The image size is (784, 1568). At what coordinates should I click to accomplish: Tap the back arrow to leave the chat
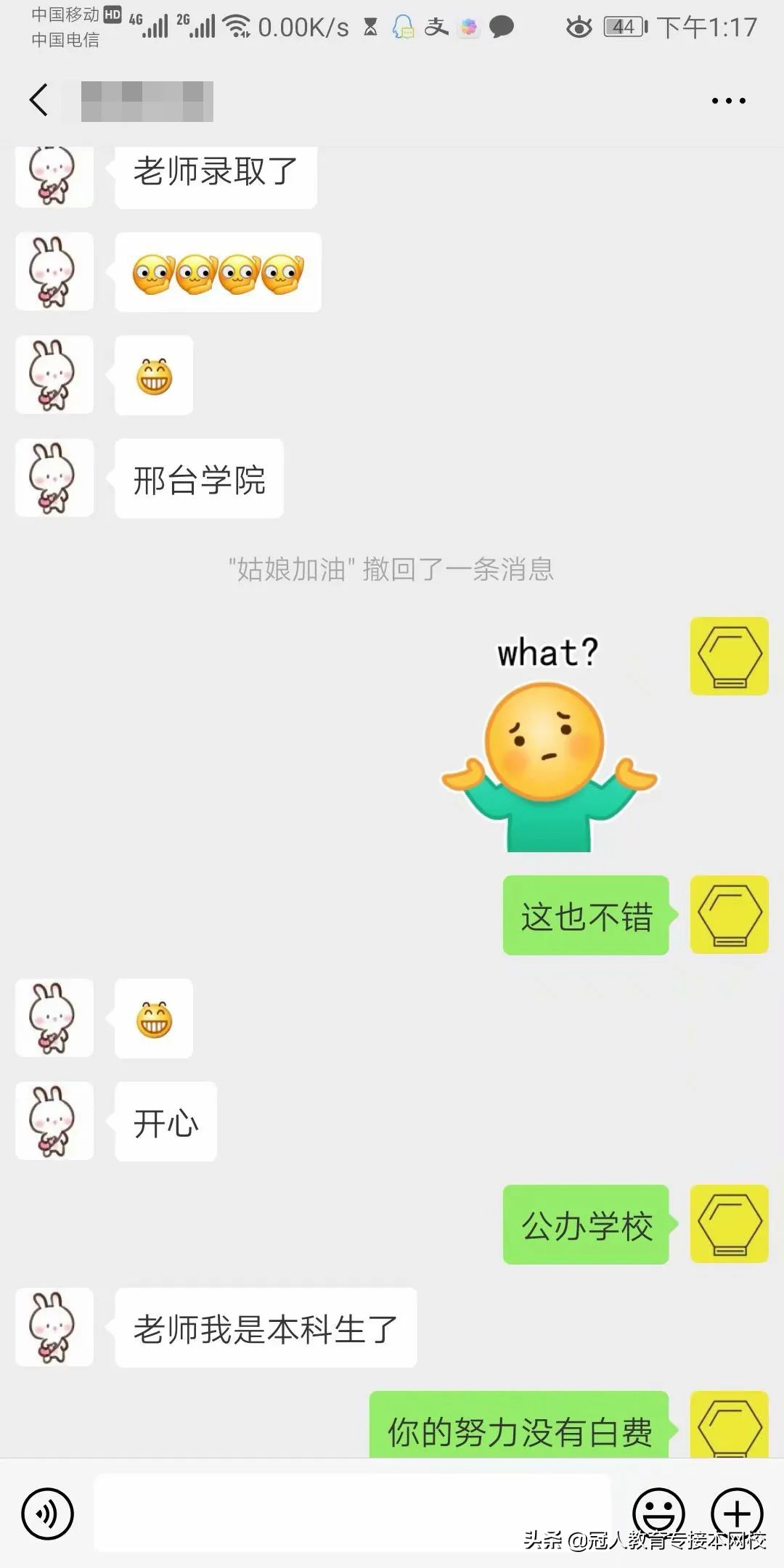(39, 99)
